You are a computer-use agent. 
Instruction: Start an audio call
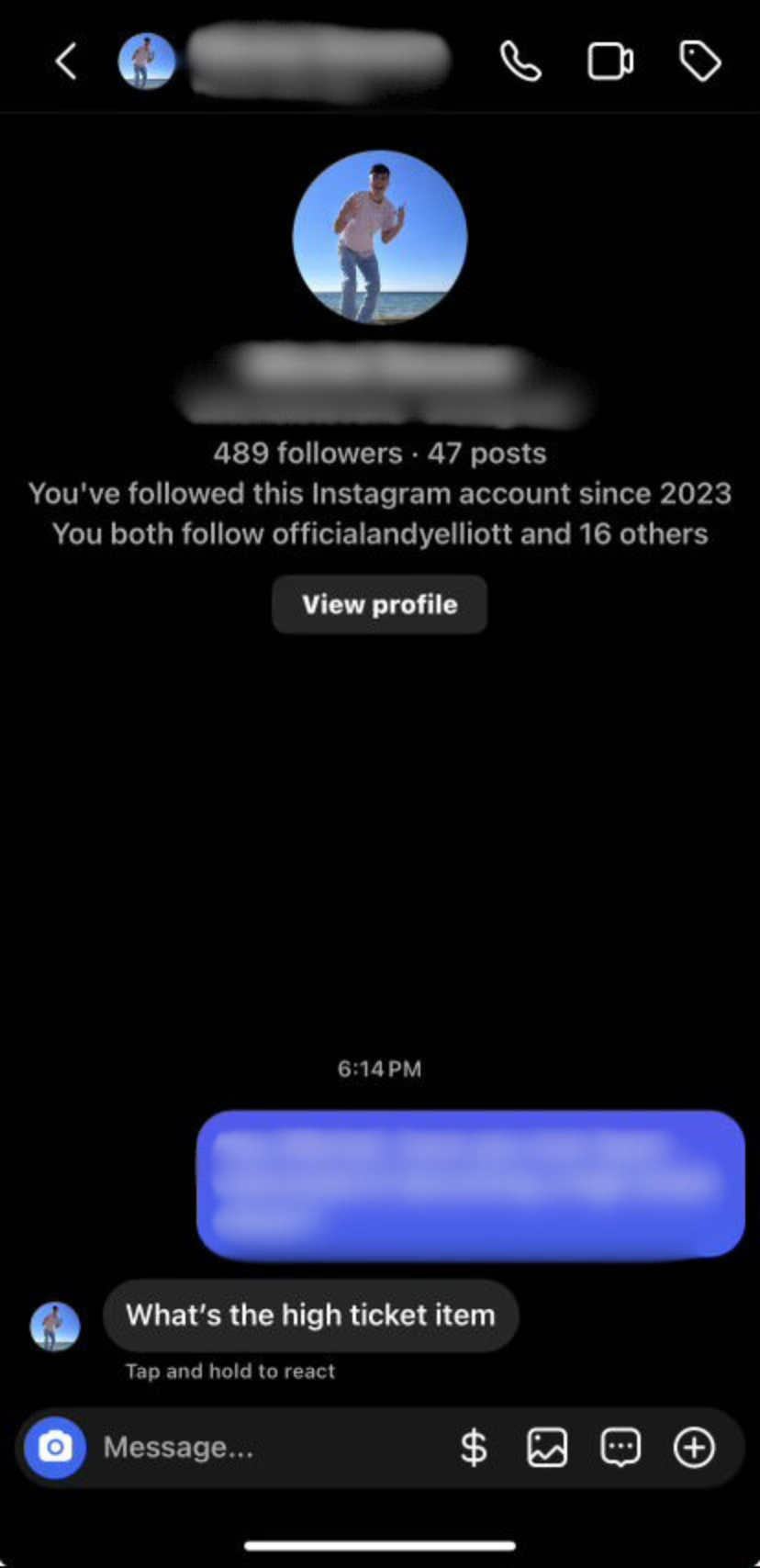click(x=520, y=62)
